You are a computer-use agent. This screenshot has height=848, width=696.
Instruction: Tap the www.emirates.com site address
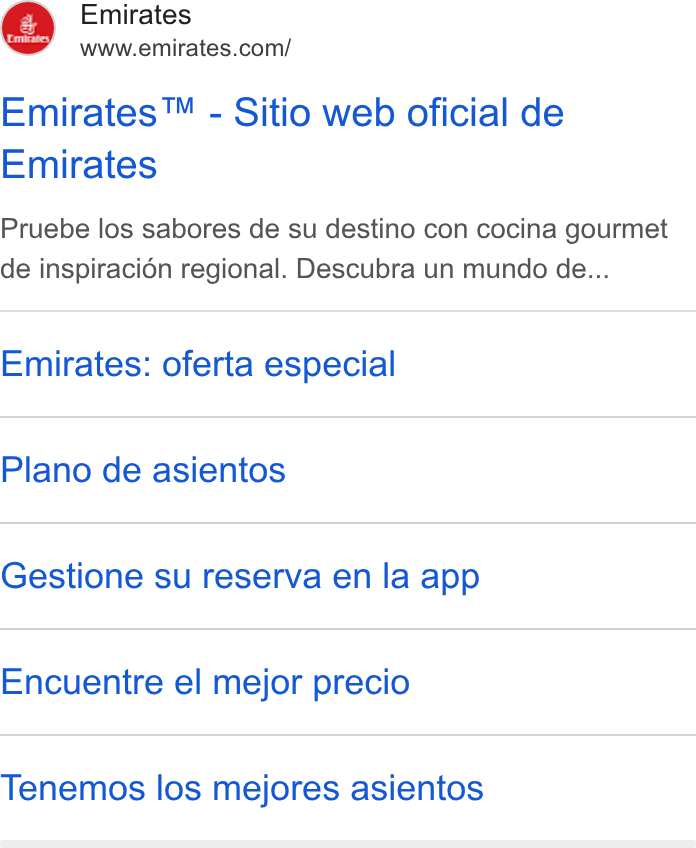tap(185, 48)
